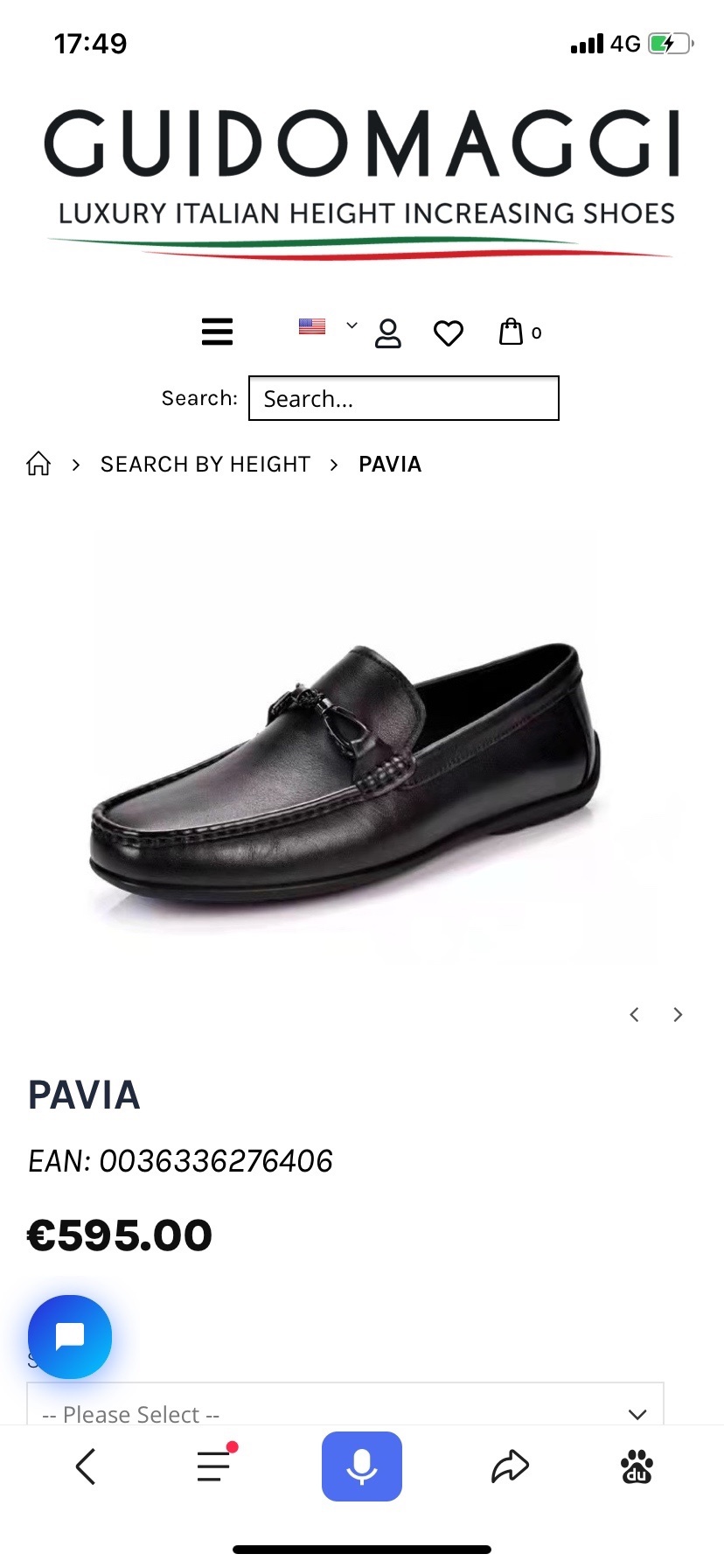Viewport: 724px width, 1568px height.
Task: Open the country flag selector
Action: point(325,326)
